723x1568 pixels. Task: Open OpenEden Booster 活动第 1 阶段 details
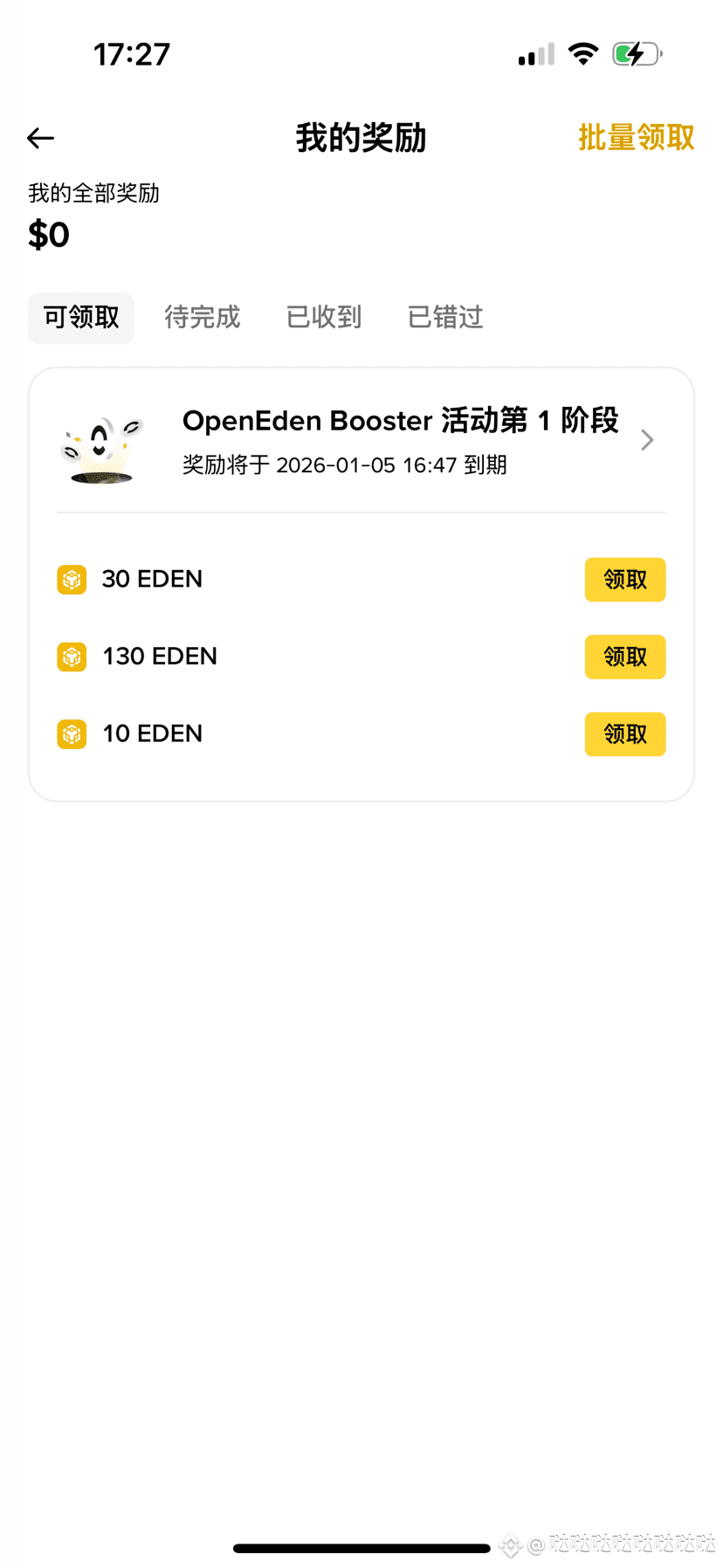pyautogui.click(x=361, y=441)
